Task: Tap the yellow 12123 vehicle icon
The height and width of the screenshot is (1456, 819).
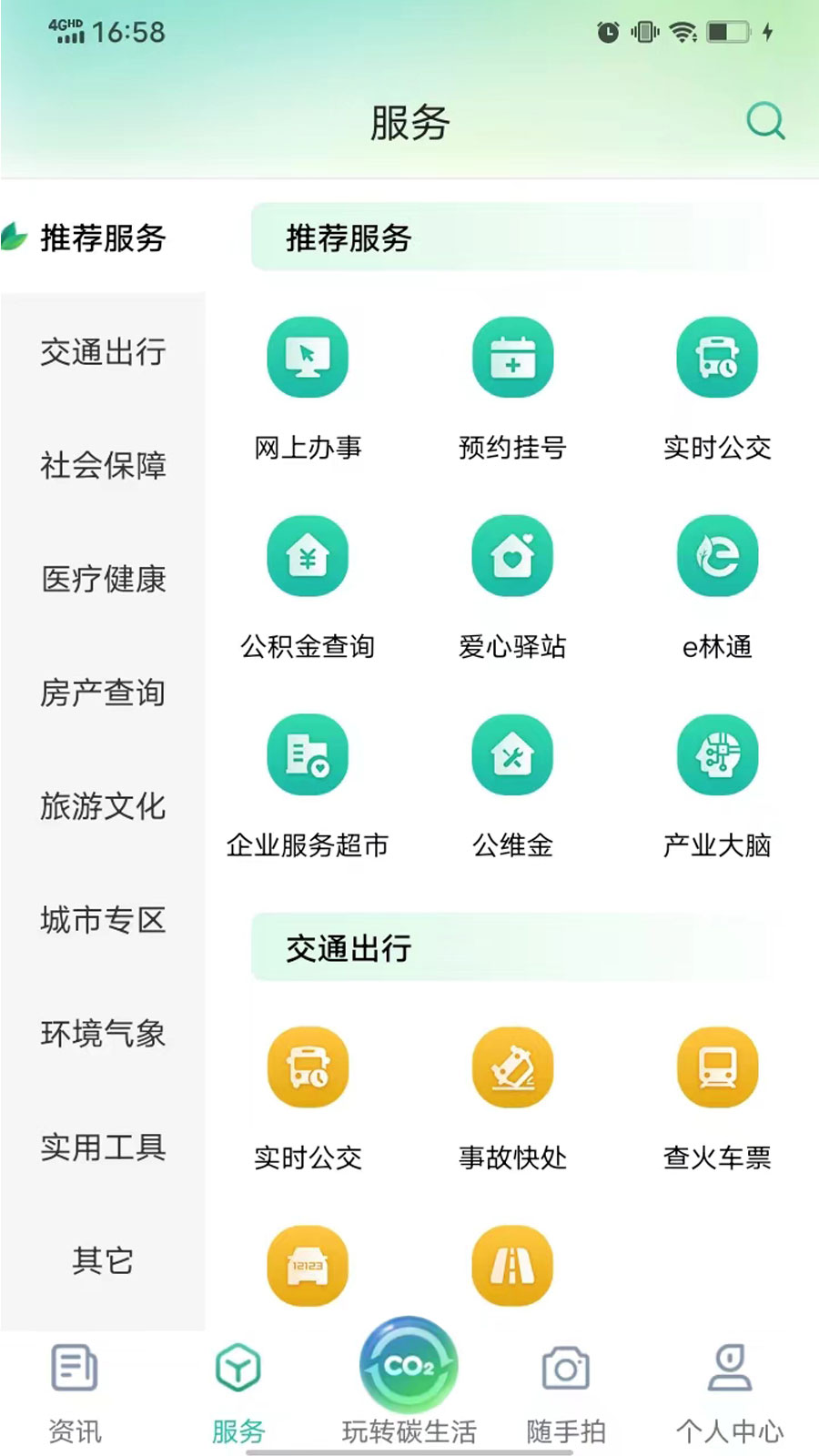Action: click(307, 1265)
